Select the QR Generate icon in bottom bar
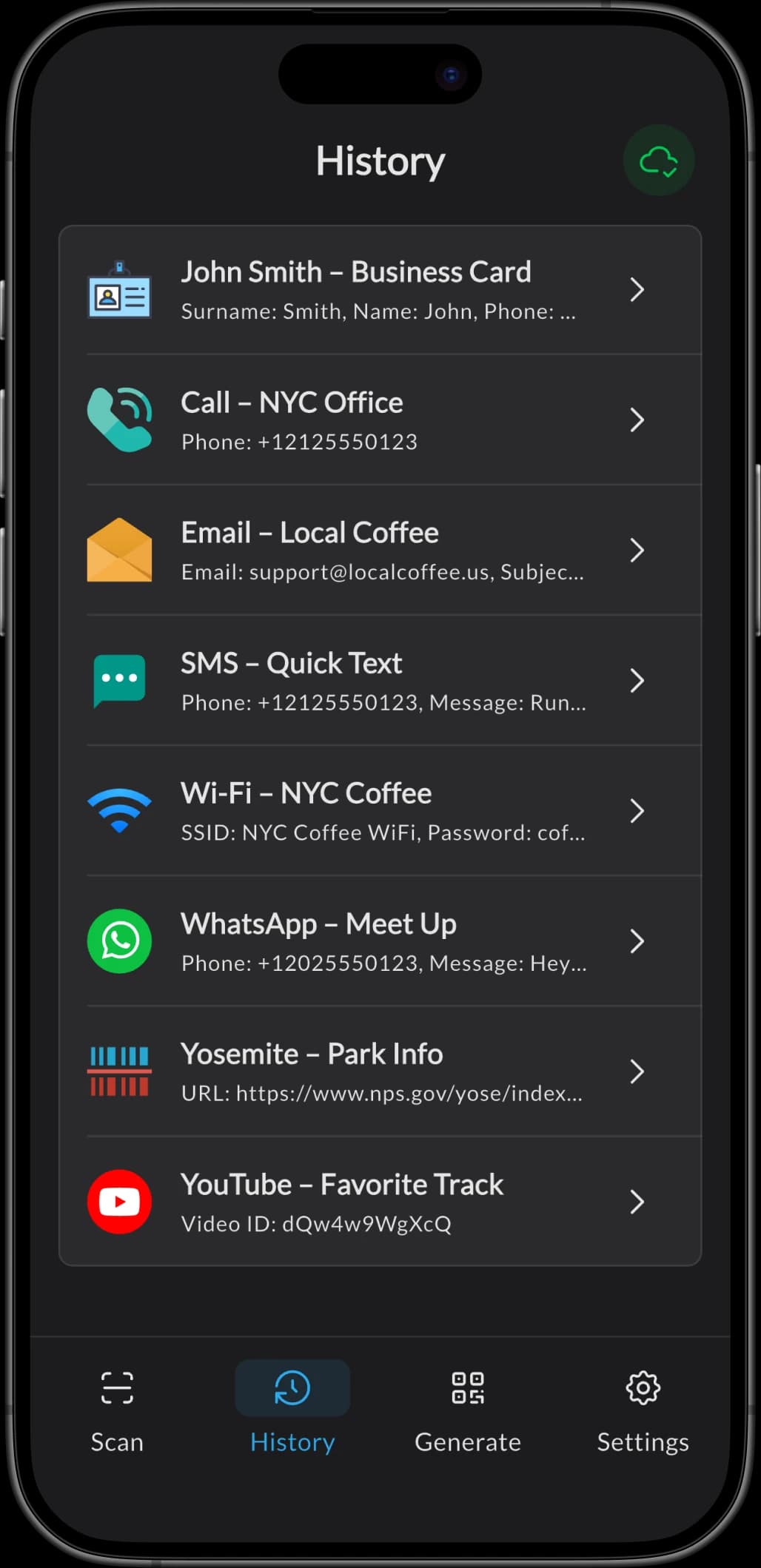761x1568 pixels. [x=467, y=1389]
